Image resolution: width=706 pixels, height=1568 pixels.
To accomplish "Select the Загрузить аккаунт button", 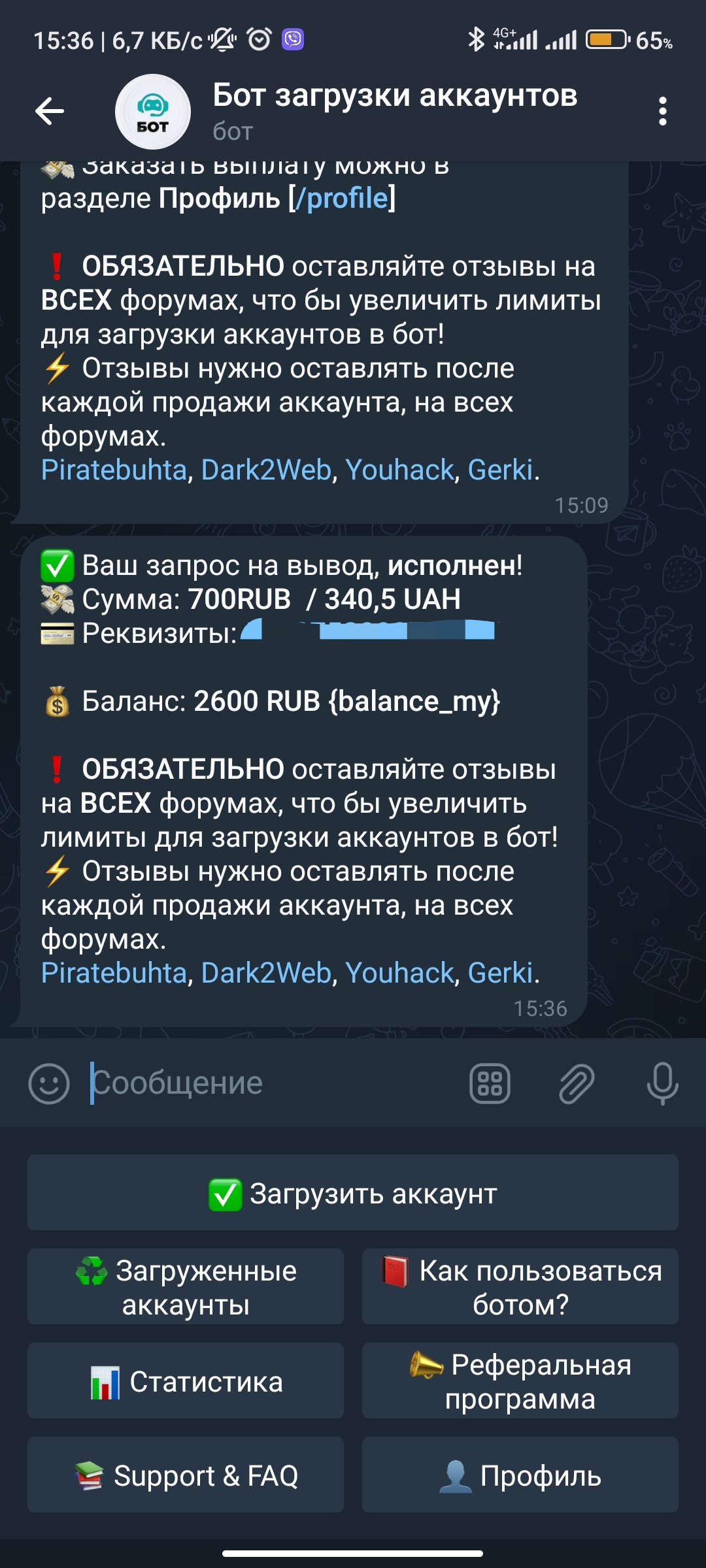I will 353,1193.
